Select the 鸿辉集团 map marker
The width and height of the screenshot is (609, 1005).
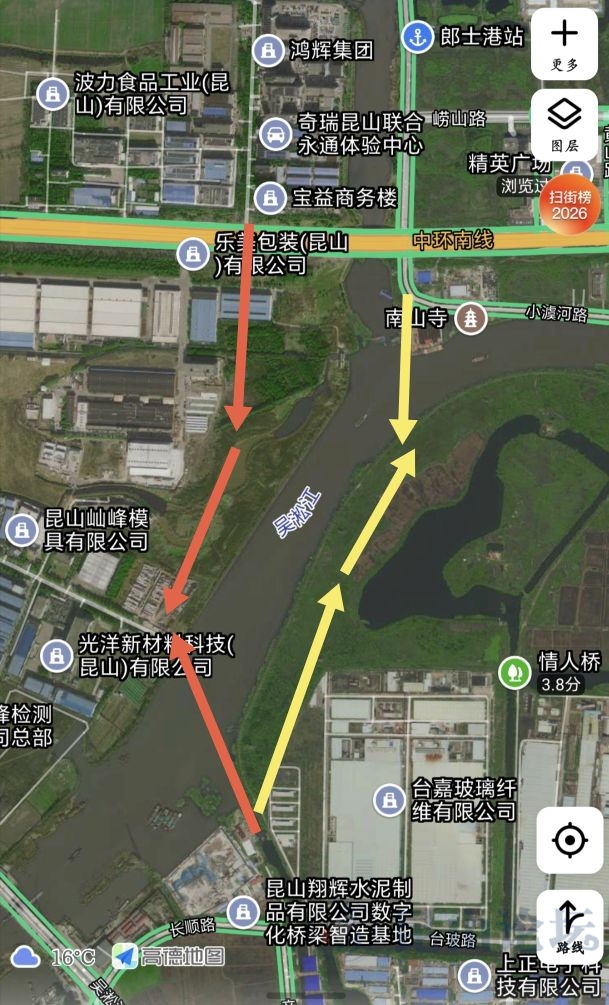266,48
